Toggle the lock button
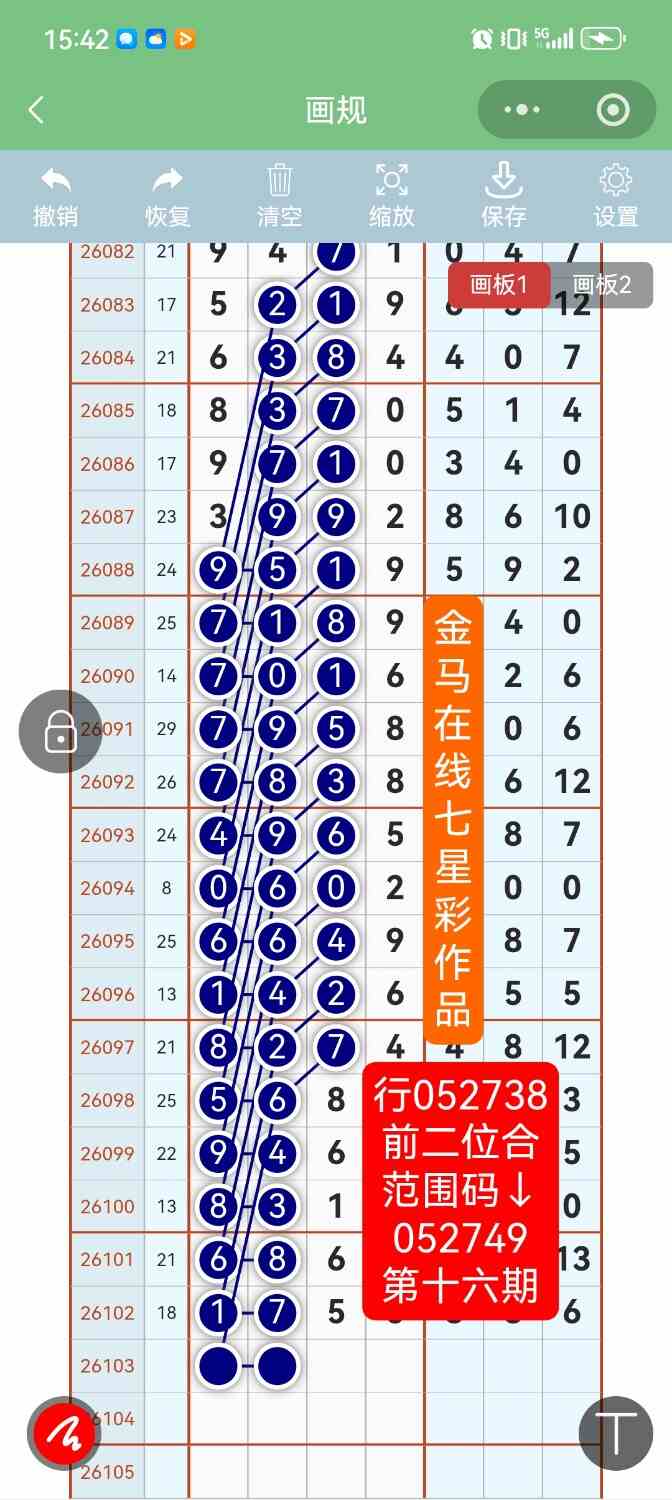The width and height of the screenshot is (672, 1500). point(60,731)
